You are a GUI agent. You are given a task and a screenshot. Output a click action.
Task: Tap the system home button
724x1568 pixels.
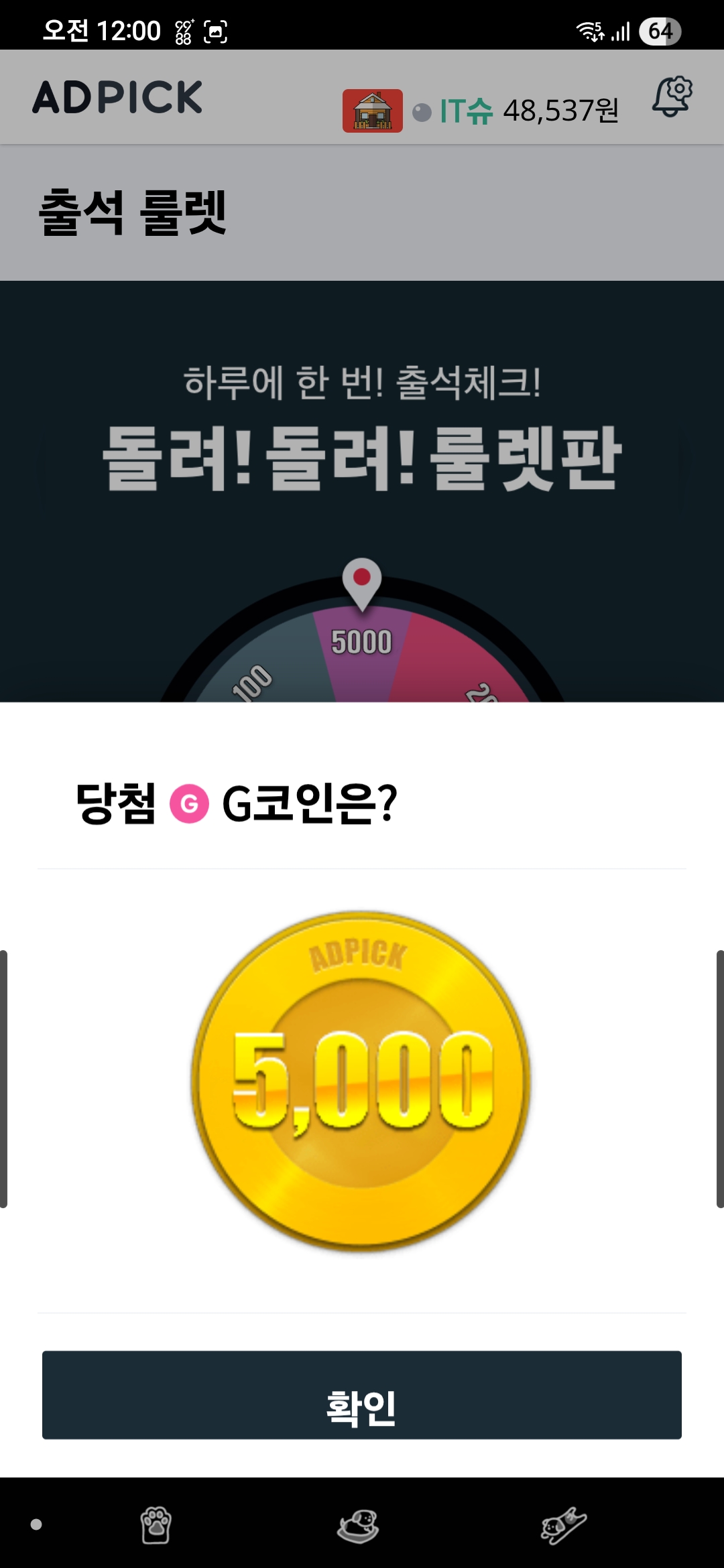[x=358, y=1526]
